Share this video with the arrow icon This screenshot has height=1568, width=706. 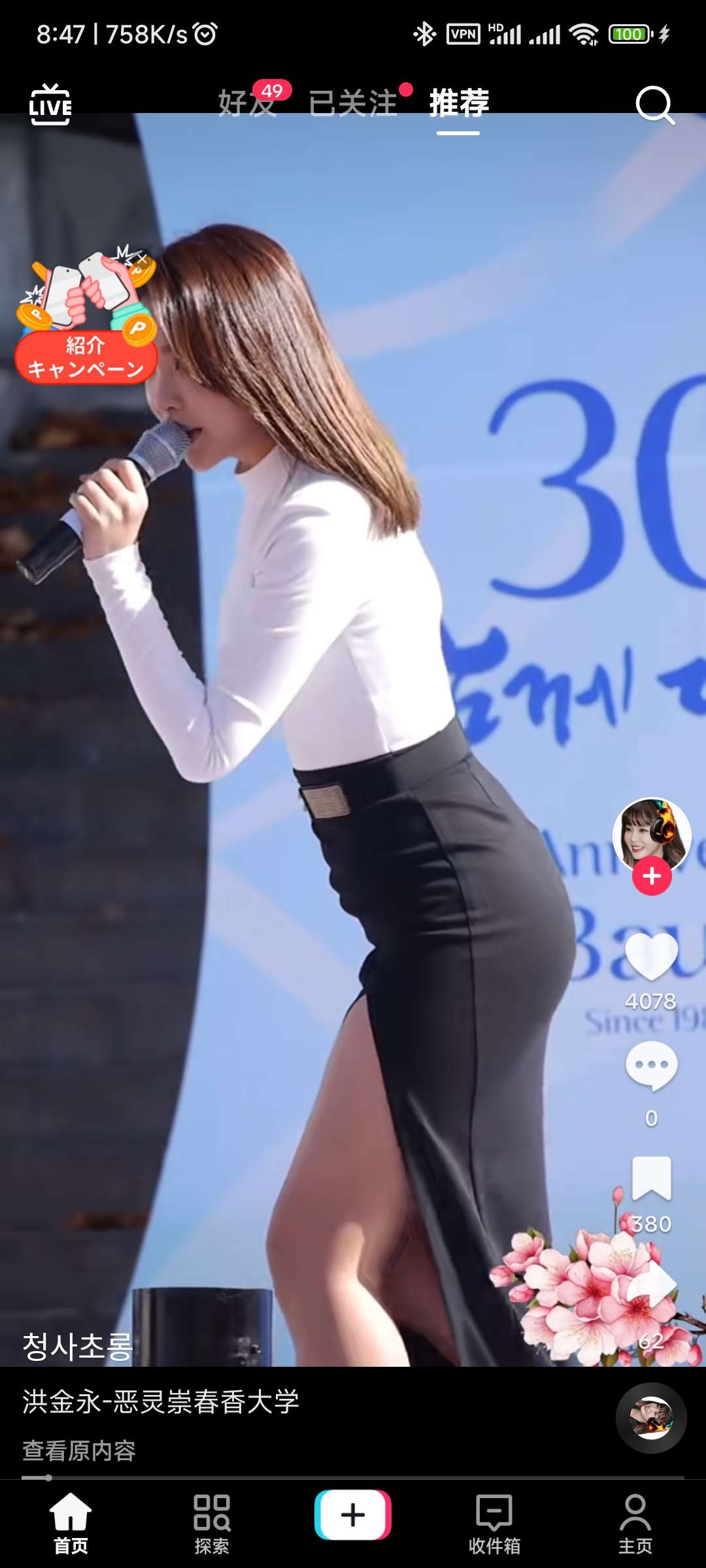pyautogui.click(x=651, y=1286)
